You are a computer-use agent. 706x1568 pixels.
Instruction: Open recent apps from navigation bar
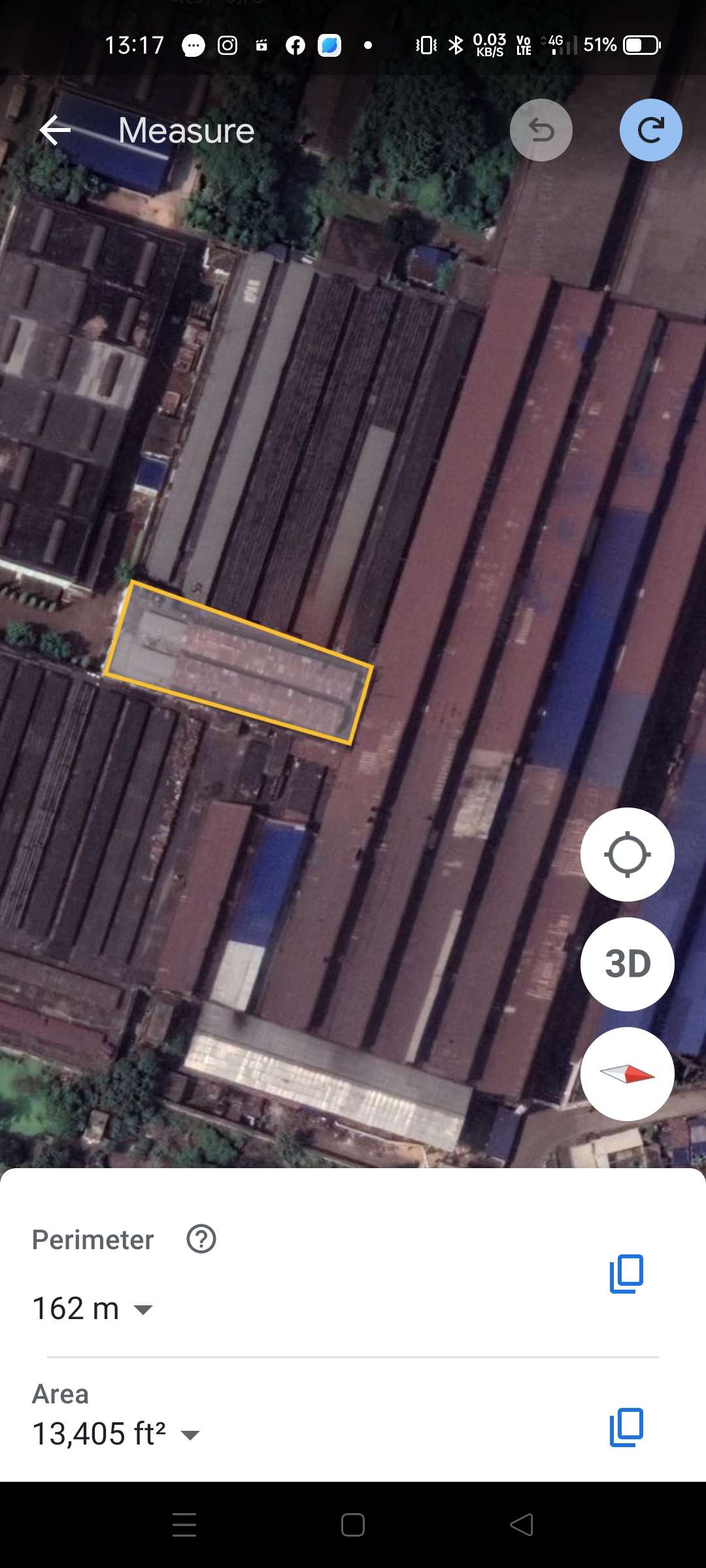click(184, 1525)
